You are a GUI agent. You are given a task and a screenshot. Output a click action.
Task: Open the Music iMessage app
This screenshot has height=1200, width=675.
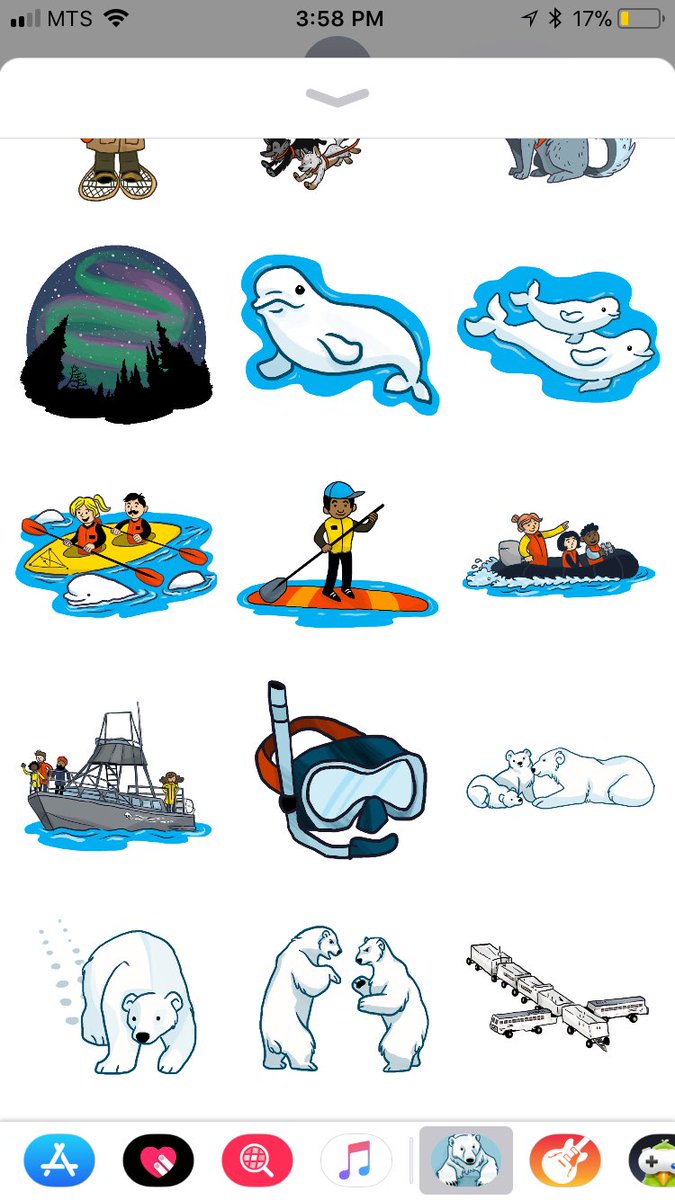pos(356,1161)
